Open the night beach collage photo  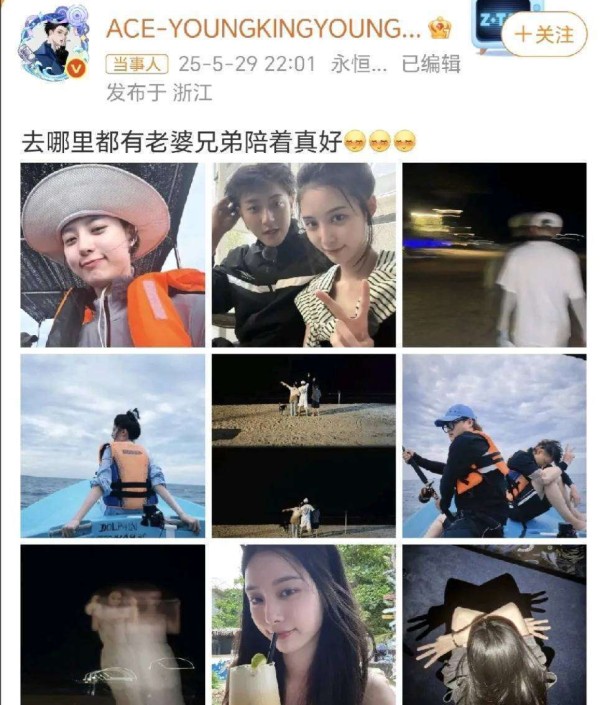[304, 446]
